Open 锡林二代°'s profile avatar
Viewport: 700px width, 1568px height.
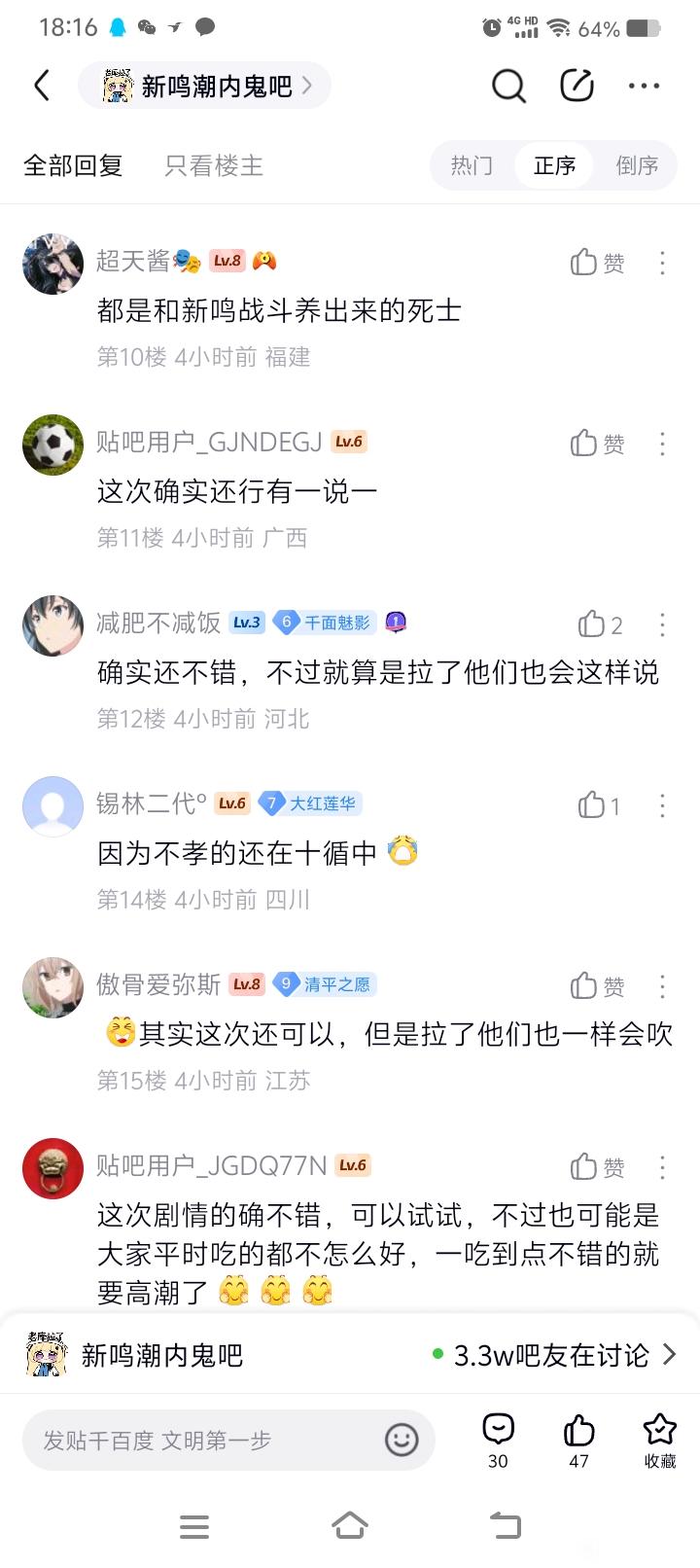click(52, 805)
